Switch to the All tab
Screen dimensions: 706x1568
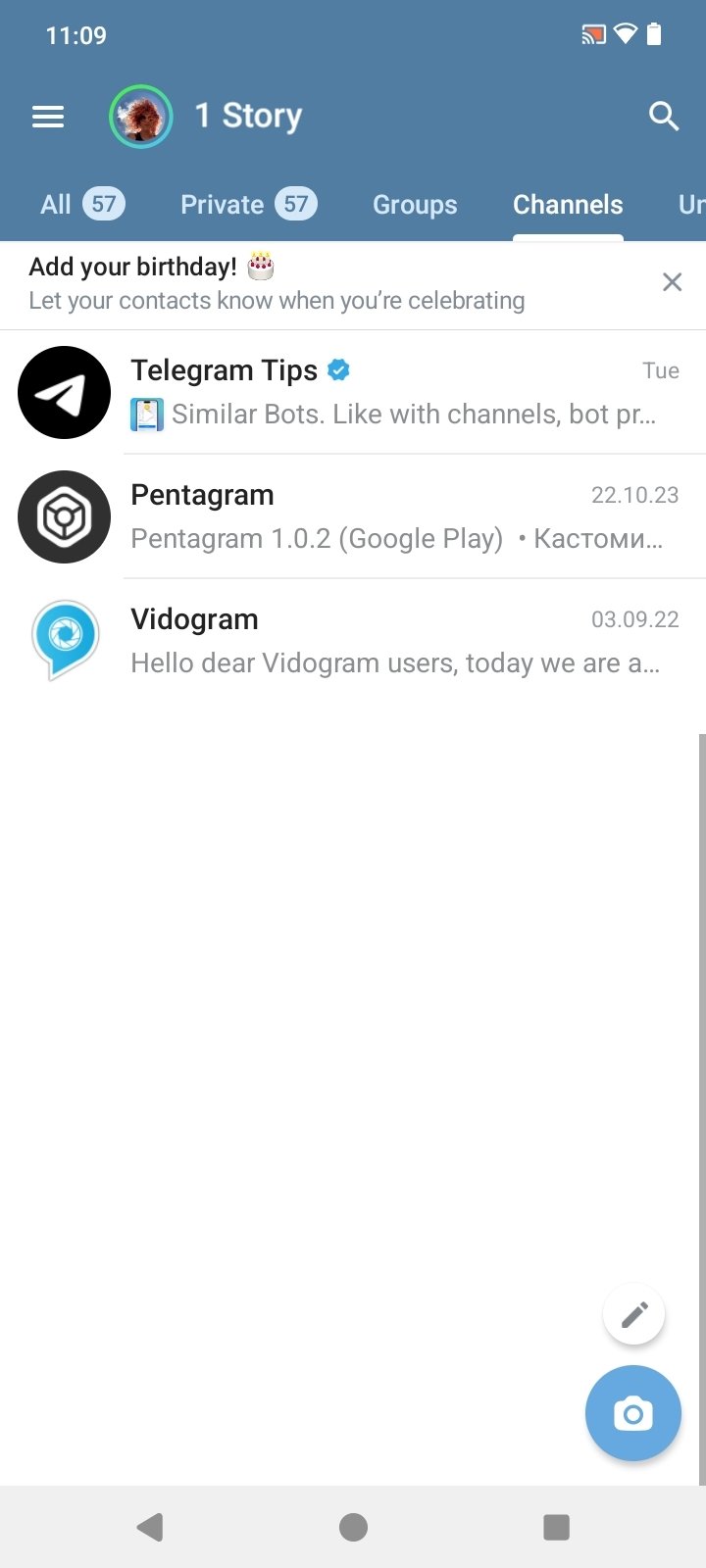coord(81,205)
